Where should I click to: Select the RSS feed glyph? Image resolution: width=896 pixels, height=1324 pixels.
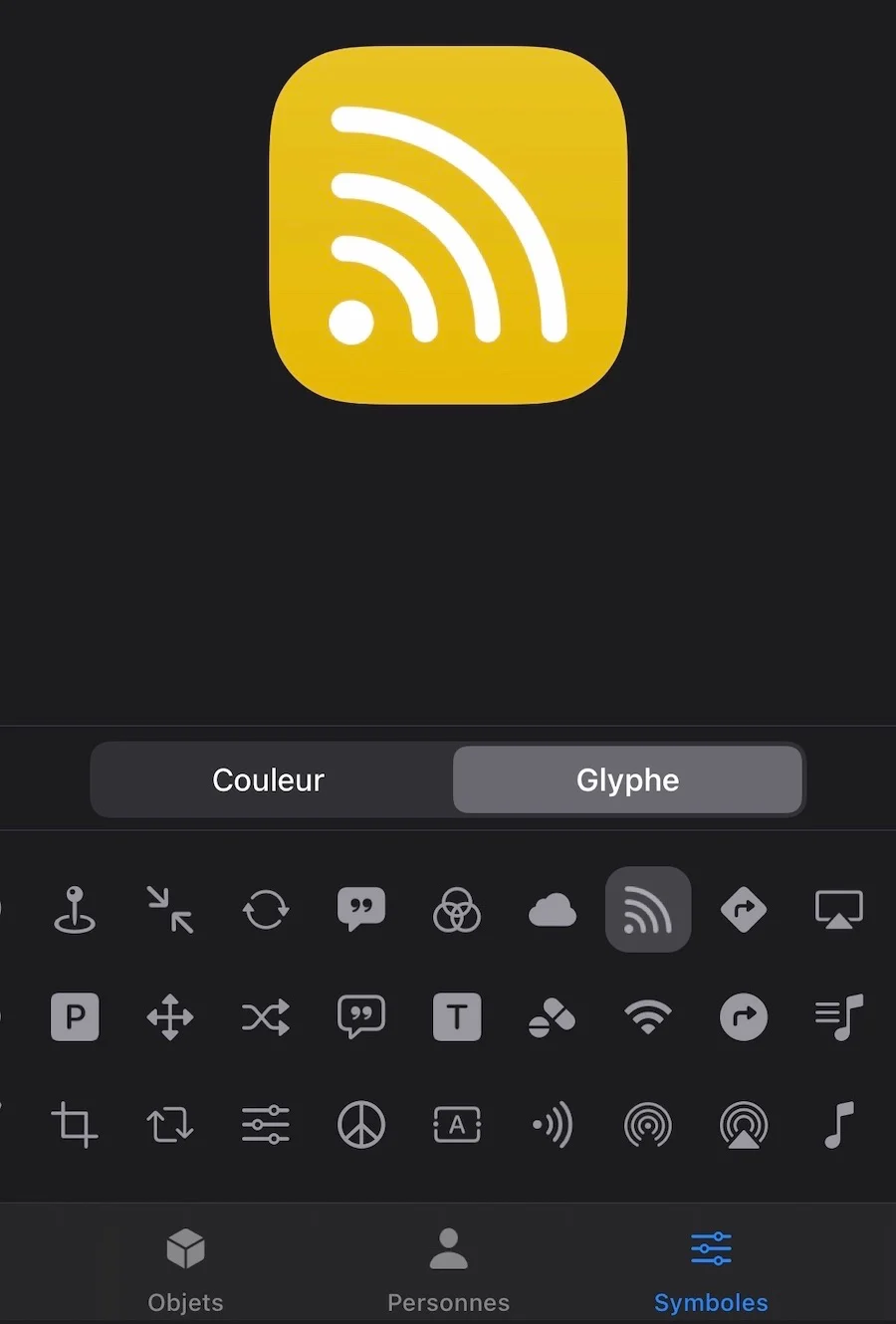[x=648, y=909]
